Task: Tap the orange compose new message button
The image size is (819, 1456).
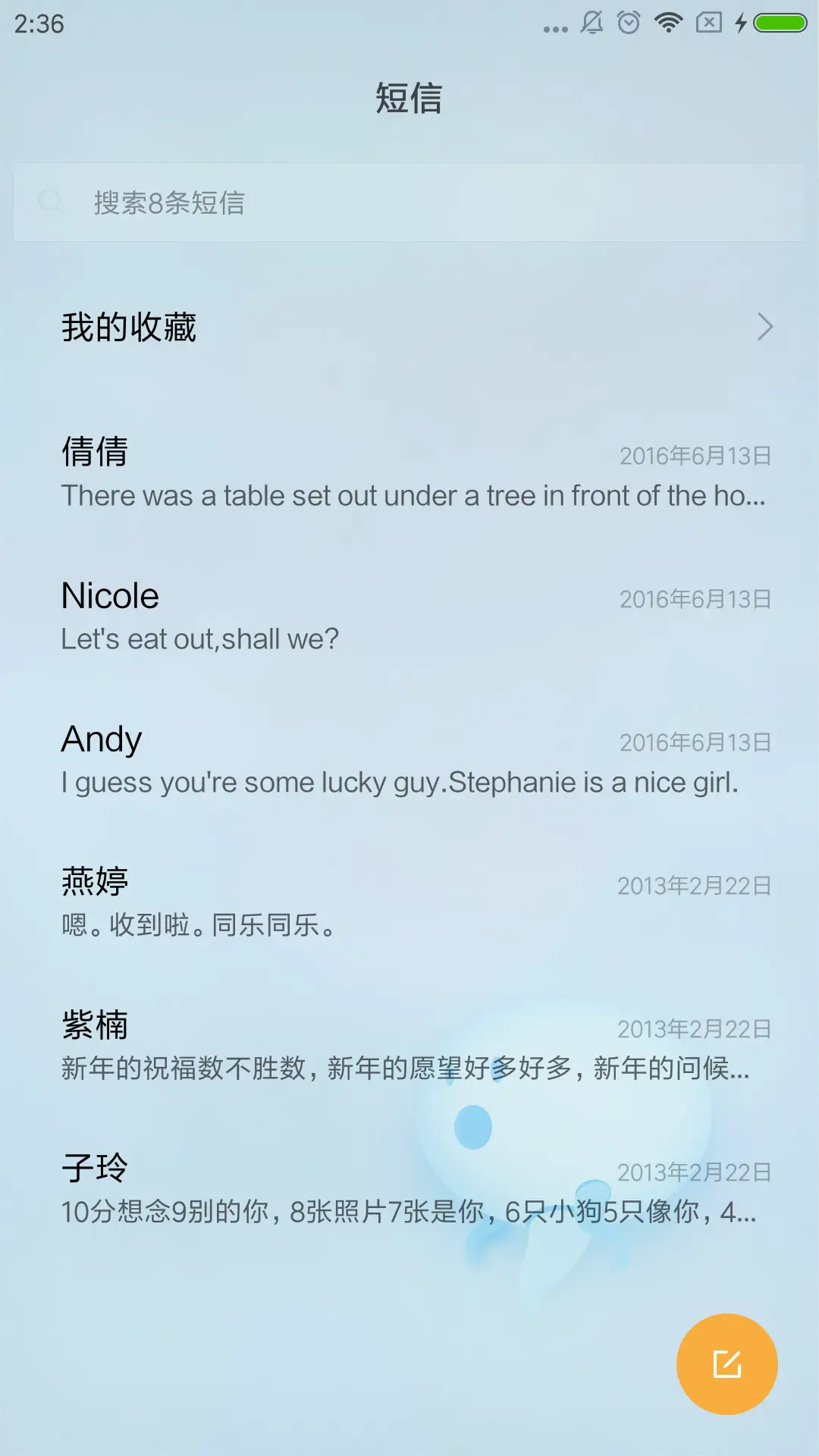Action: coord(727,1363)
